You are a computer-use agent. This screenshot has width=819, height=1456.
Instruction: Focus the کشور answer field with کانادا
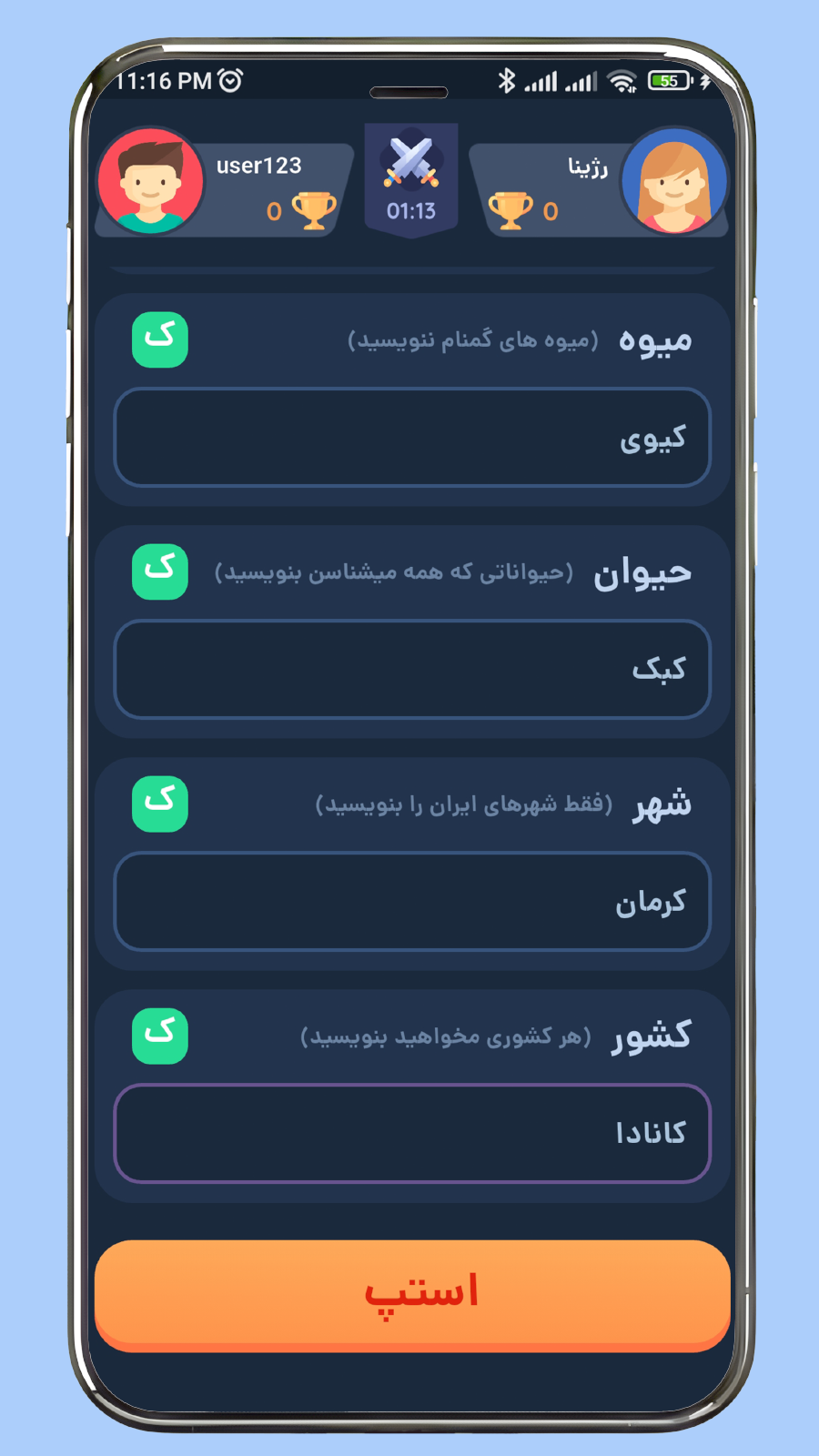[411, 1133]
